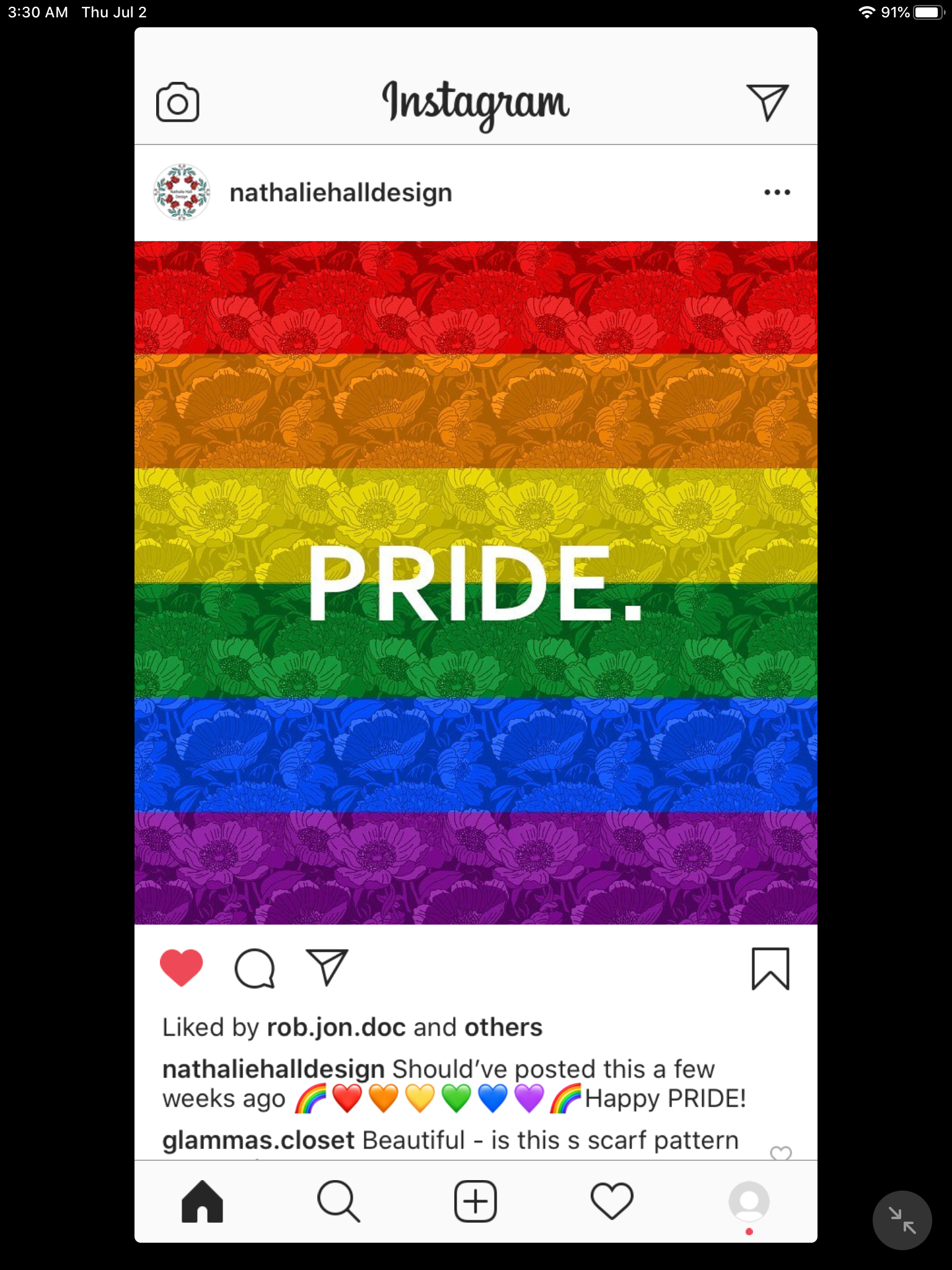952x1270 pixels.
Task: View others who liked the post
Action: coord(503,1028)
